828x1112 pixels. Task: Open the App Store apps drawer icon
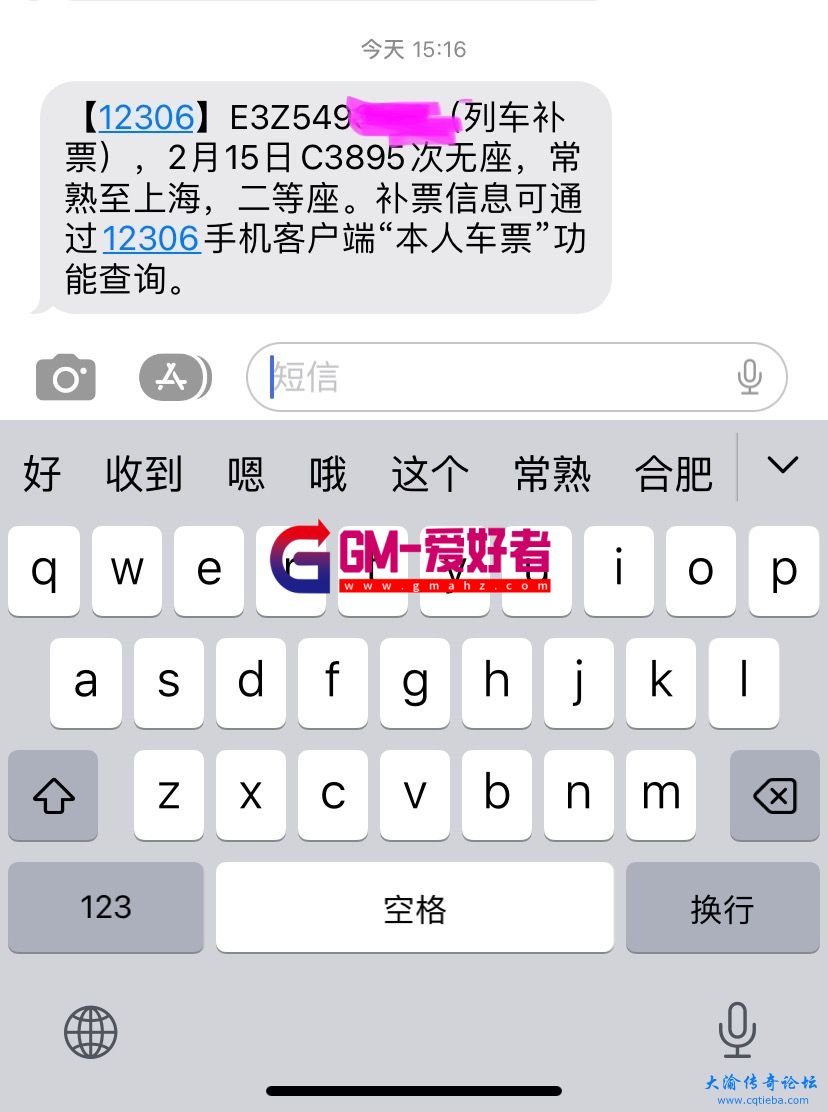click(174, 377)
